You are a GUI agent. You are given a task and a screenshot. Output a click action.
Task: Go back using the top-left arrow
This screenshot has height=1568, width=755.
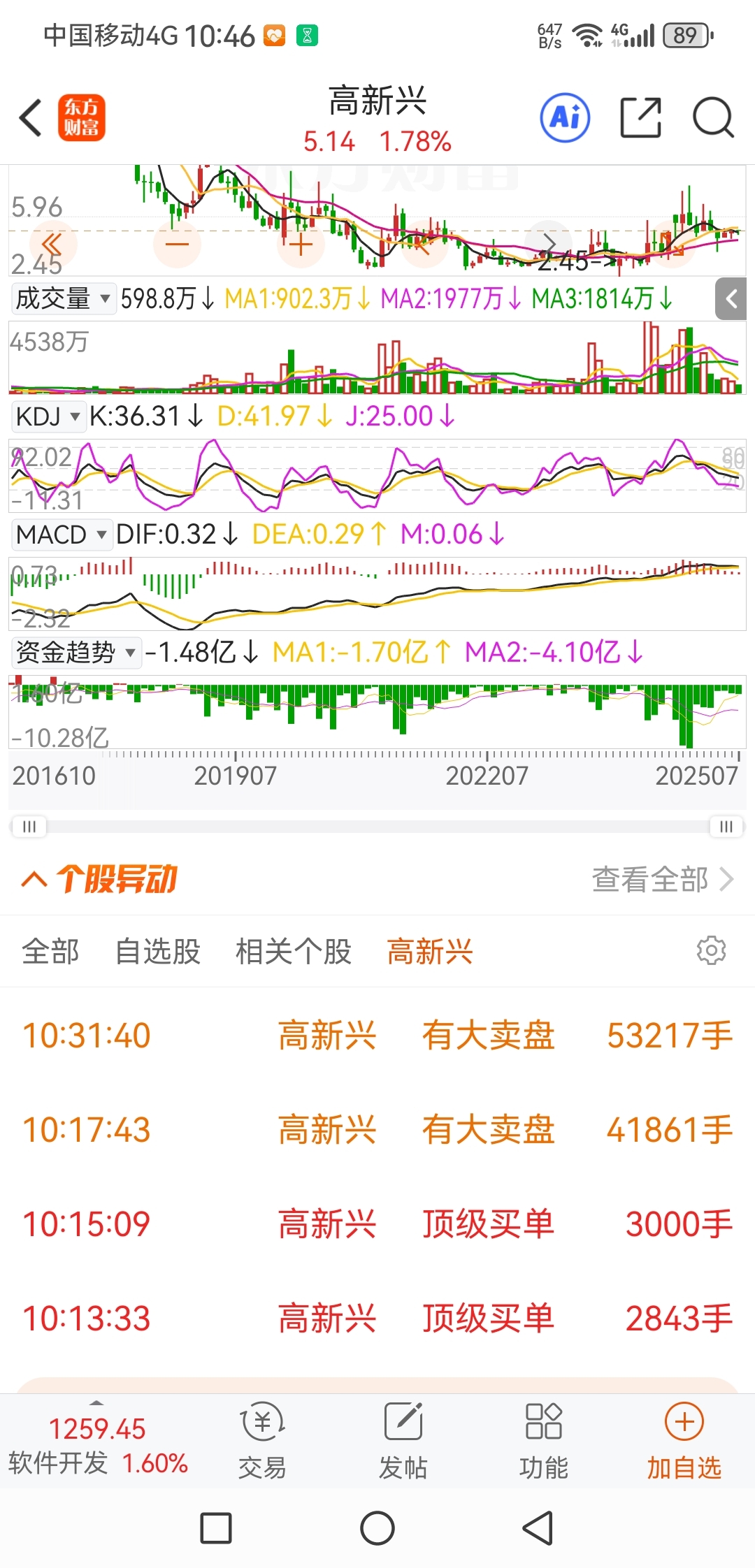click(31, 117)
